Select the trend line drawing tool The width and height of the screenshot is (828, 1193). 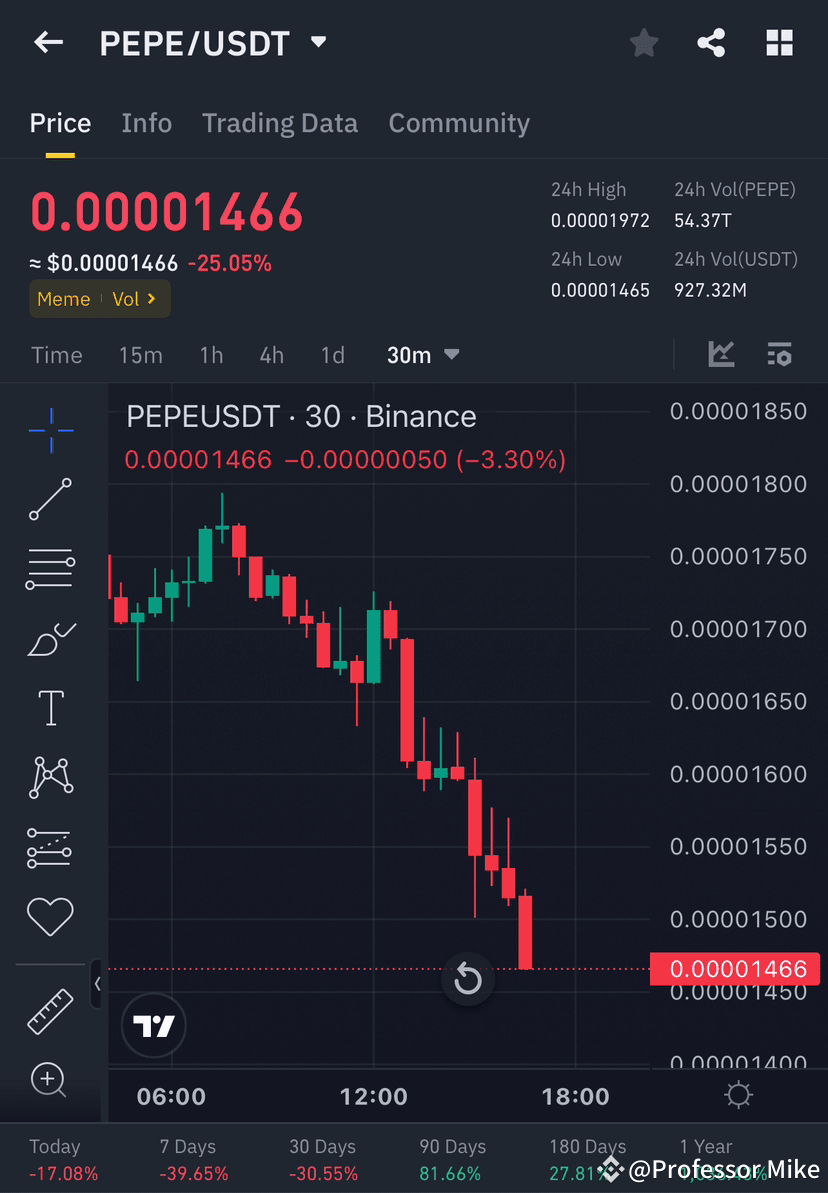tap(50, 500)
